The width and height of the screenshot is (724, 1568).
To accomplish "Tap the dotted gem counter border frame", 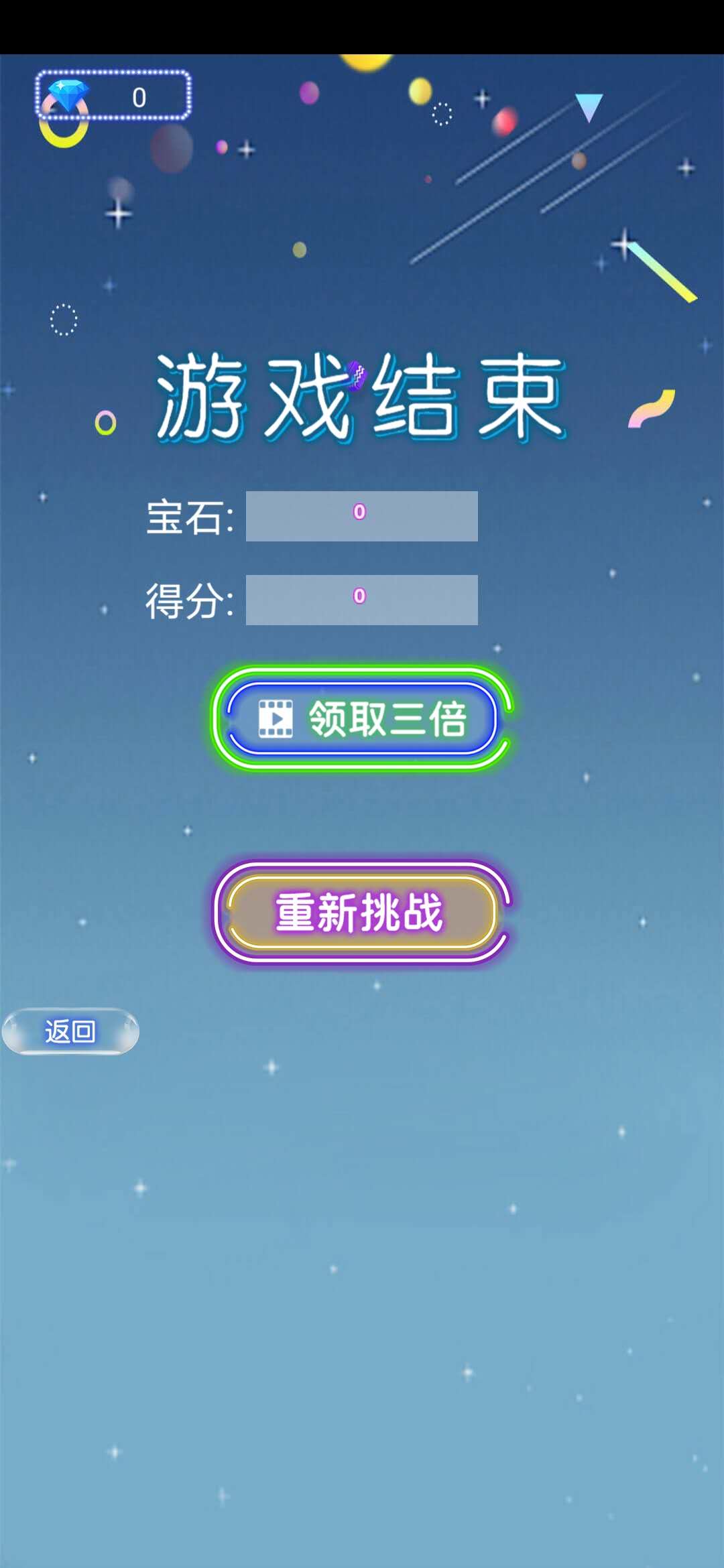I will pyautogui.click(x=114, y=72).
